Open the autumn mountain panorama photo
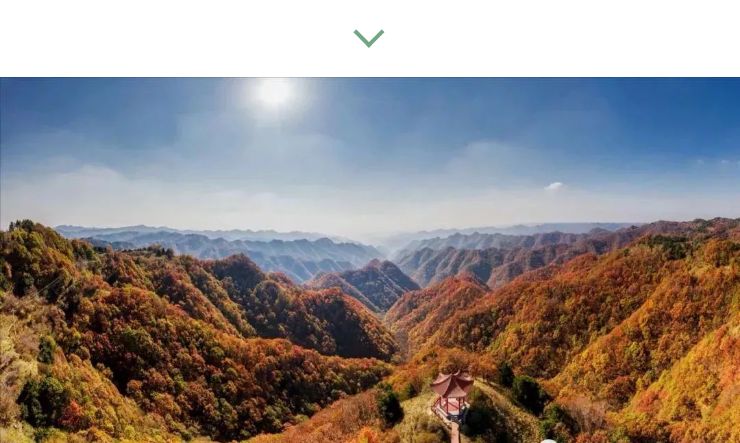This screenshot has width=740, height=443. [x=370, y=260]
